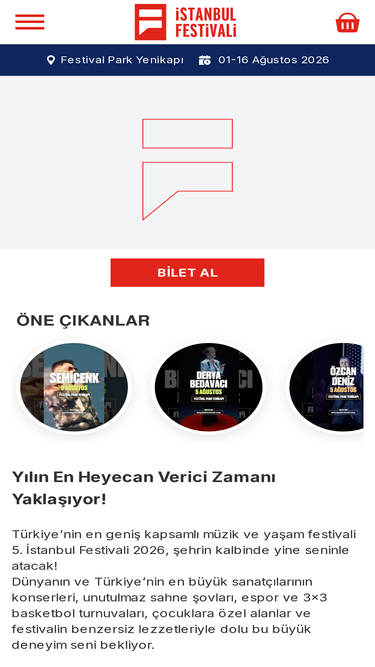
Task: Open the hamburger menu
Action: (x=30, y=22)
